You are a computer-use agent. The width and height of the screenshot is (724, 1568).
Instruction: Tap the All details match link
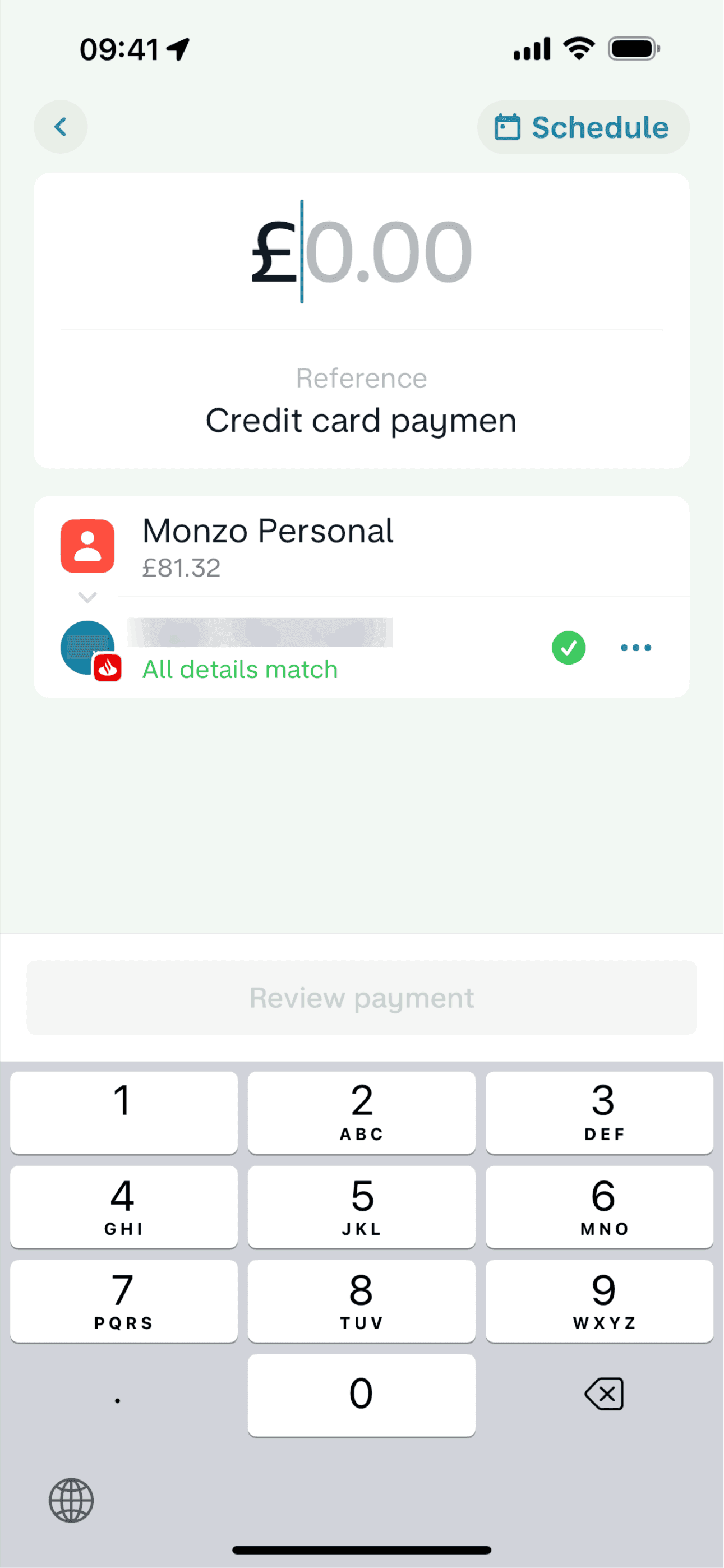pos(240,668)
